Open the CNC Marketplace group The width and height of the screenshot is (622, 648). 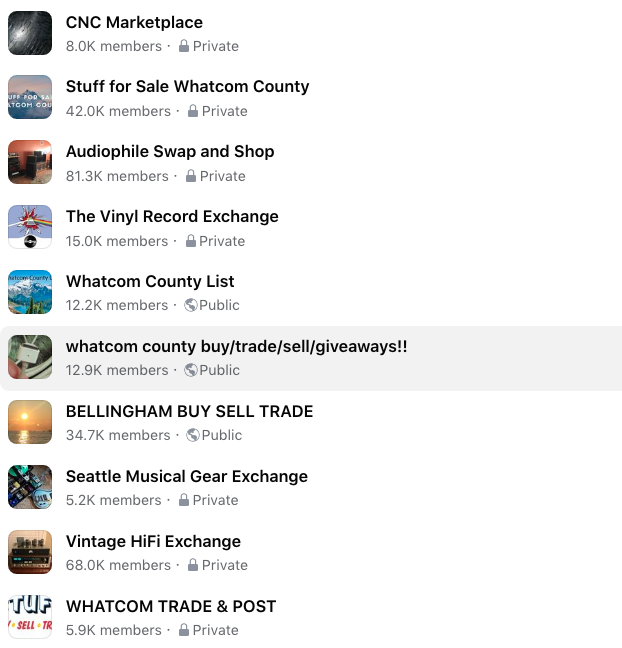[x=134, y=22]
